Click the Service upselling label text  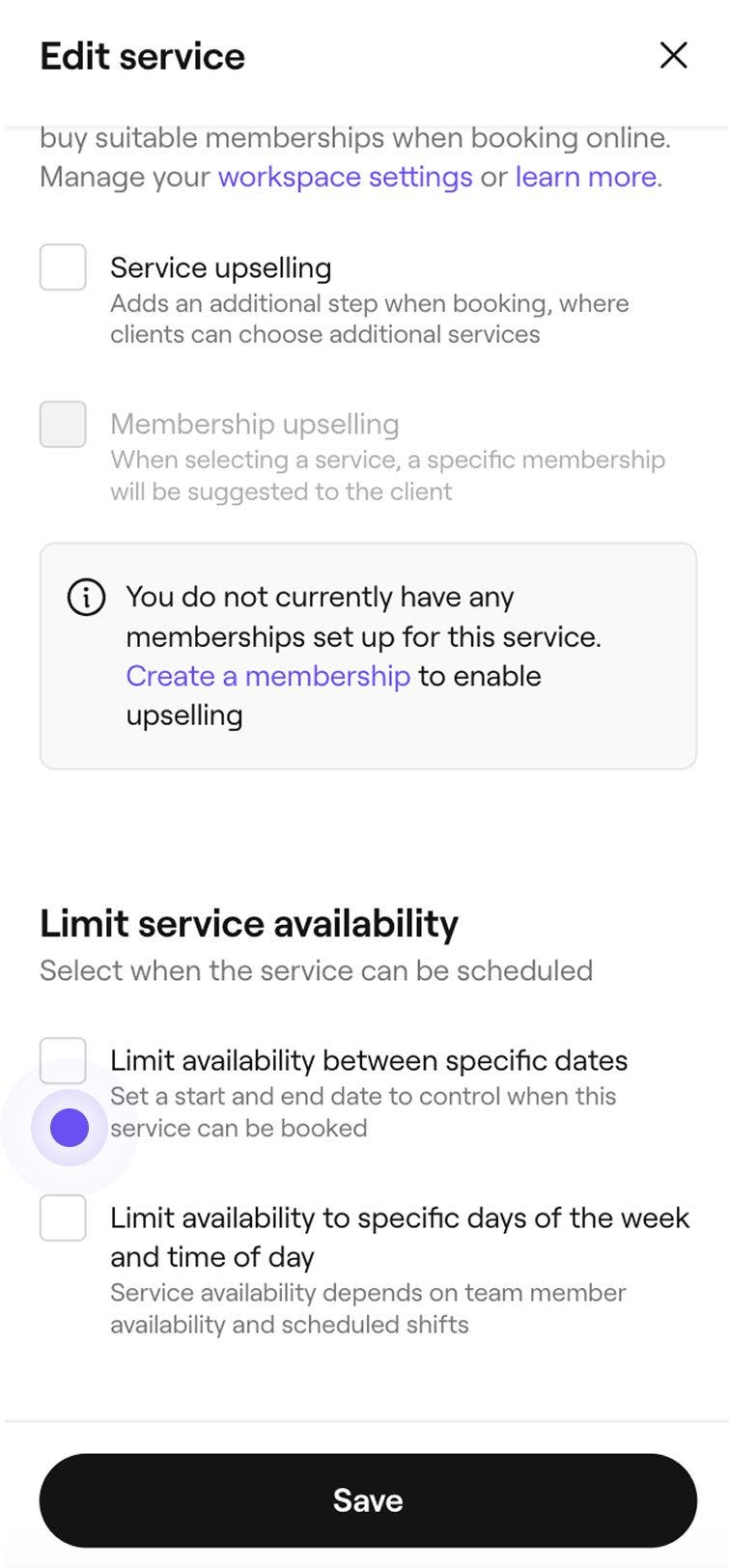221,267
